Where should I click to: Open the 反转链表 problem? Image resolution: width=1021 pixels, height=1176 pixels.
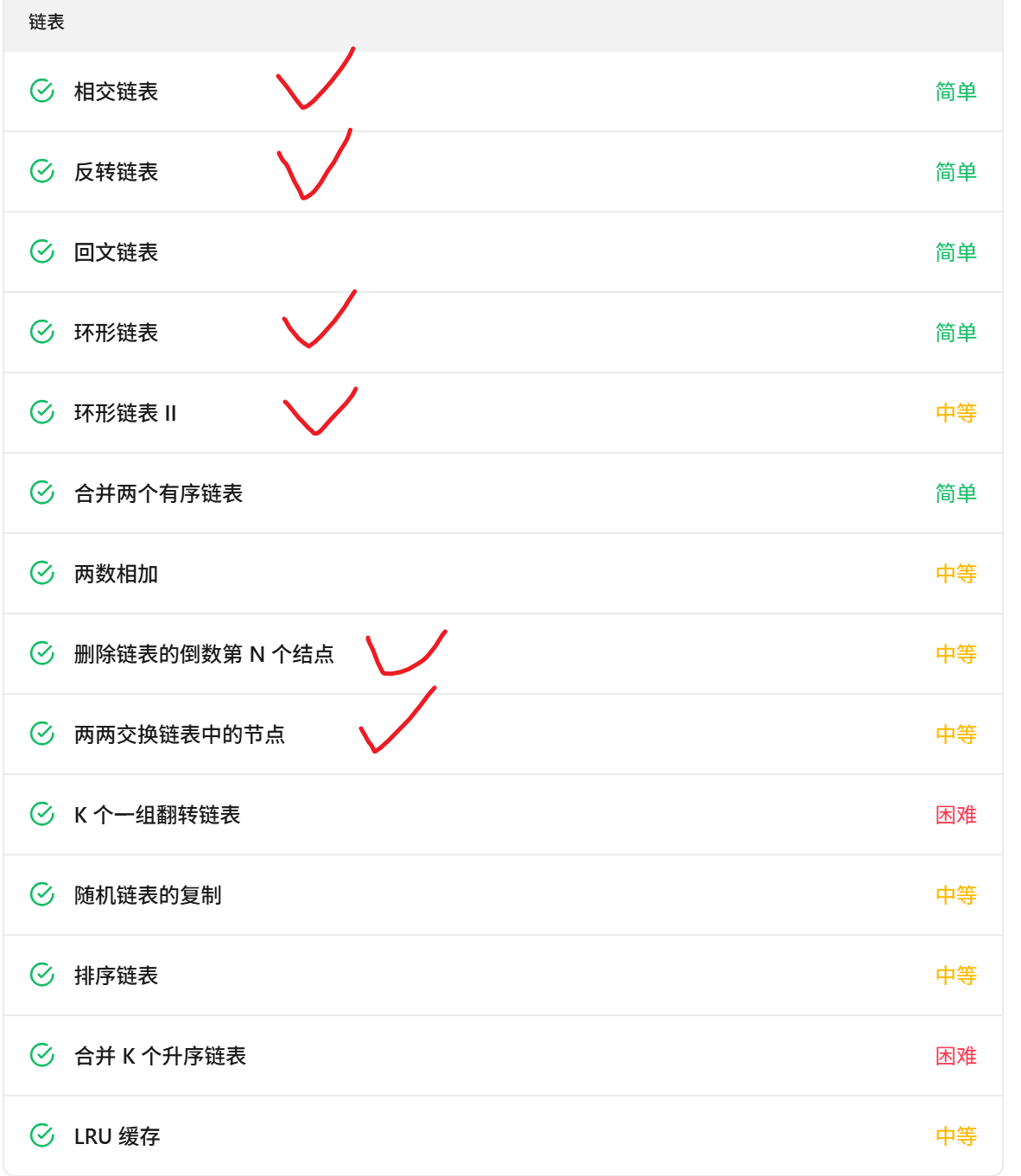pyautogui.click(x=116, y=172)
